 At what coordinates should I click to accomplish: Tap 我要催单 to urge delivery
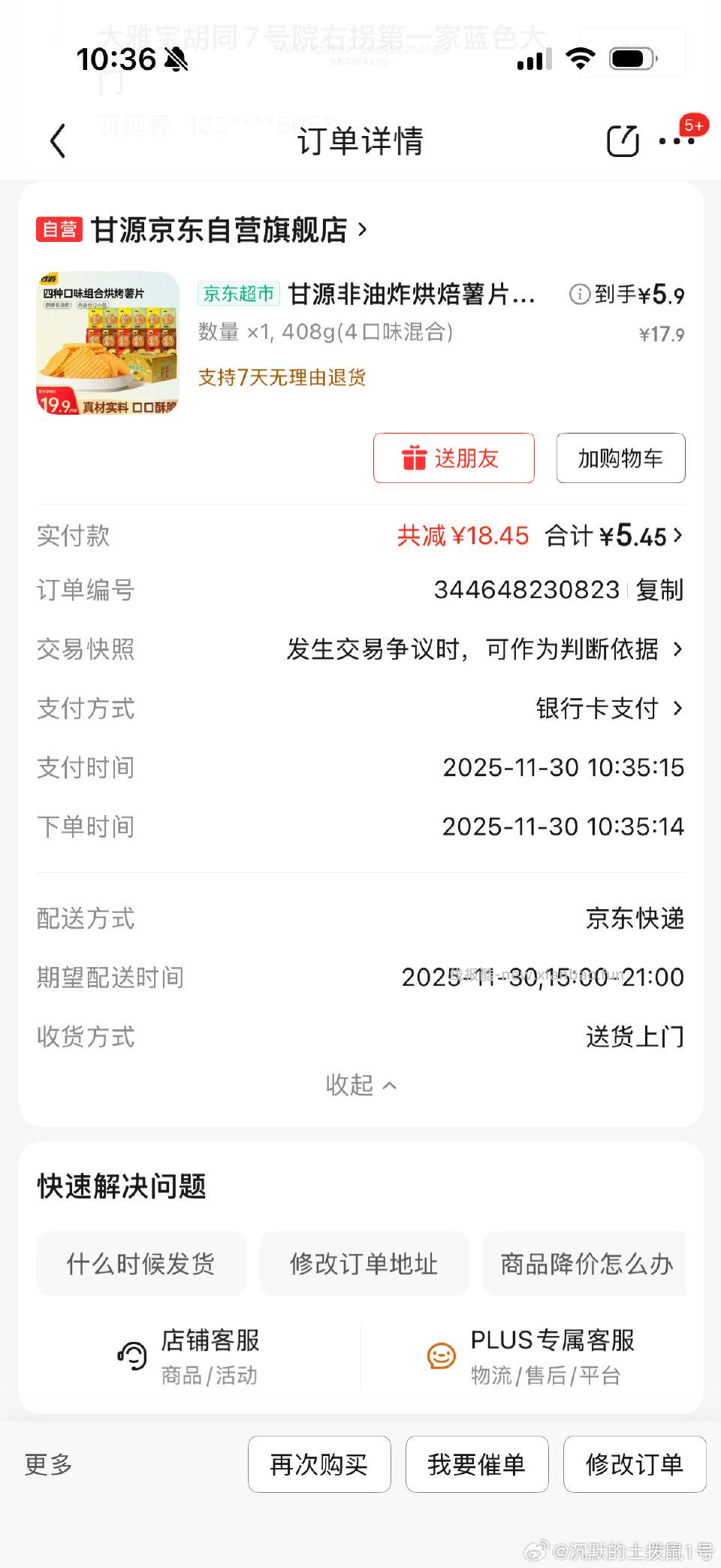[477, 1464]
